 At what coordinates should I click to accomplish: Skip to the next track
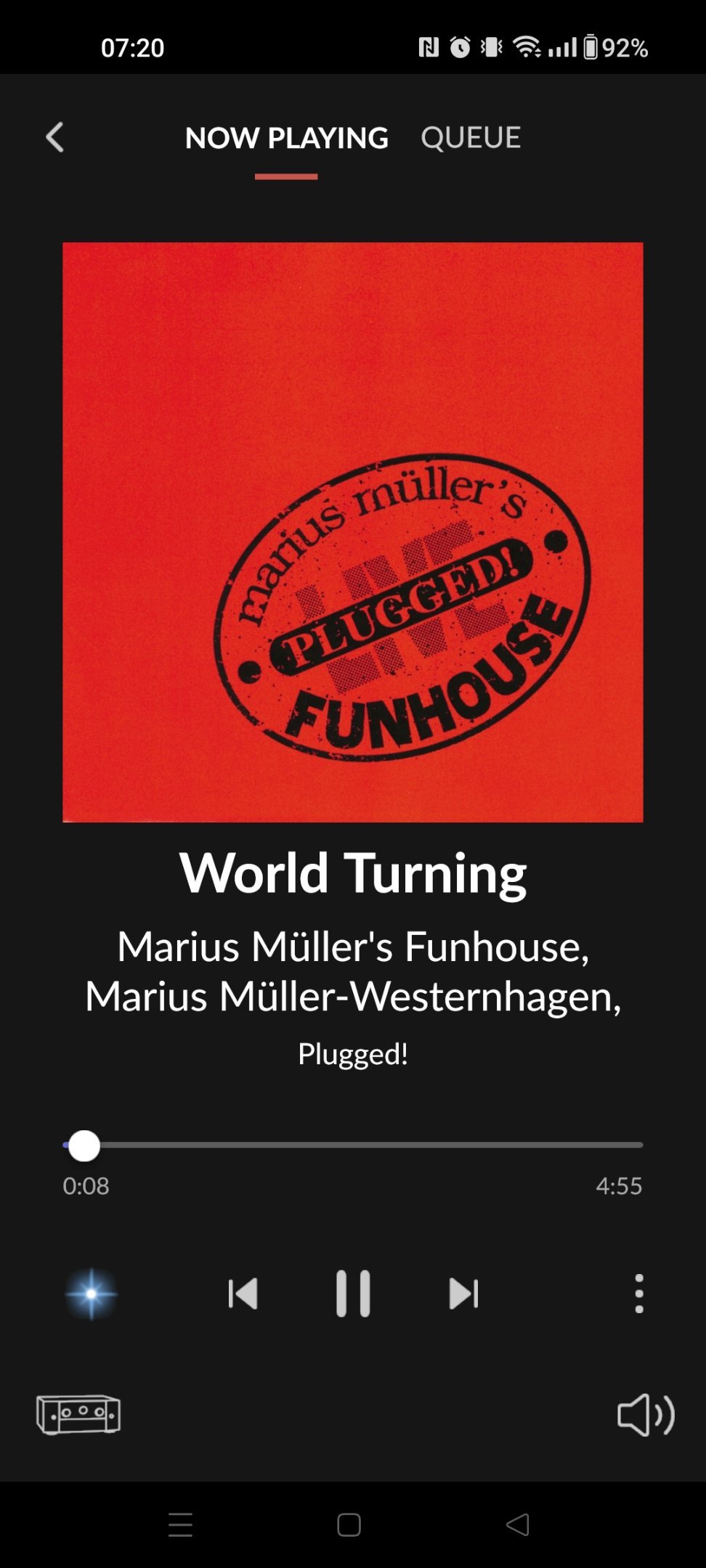click(464, 1293)
